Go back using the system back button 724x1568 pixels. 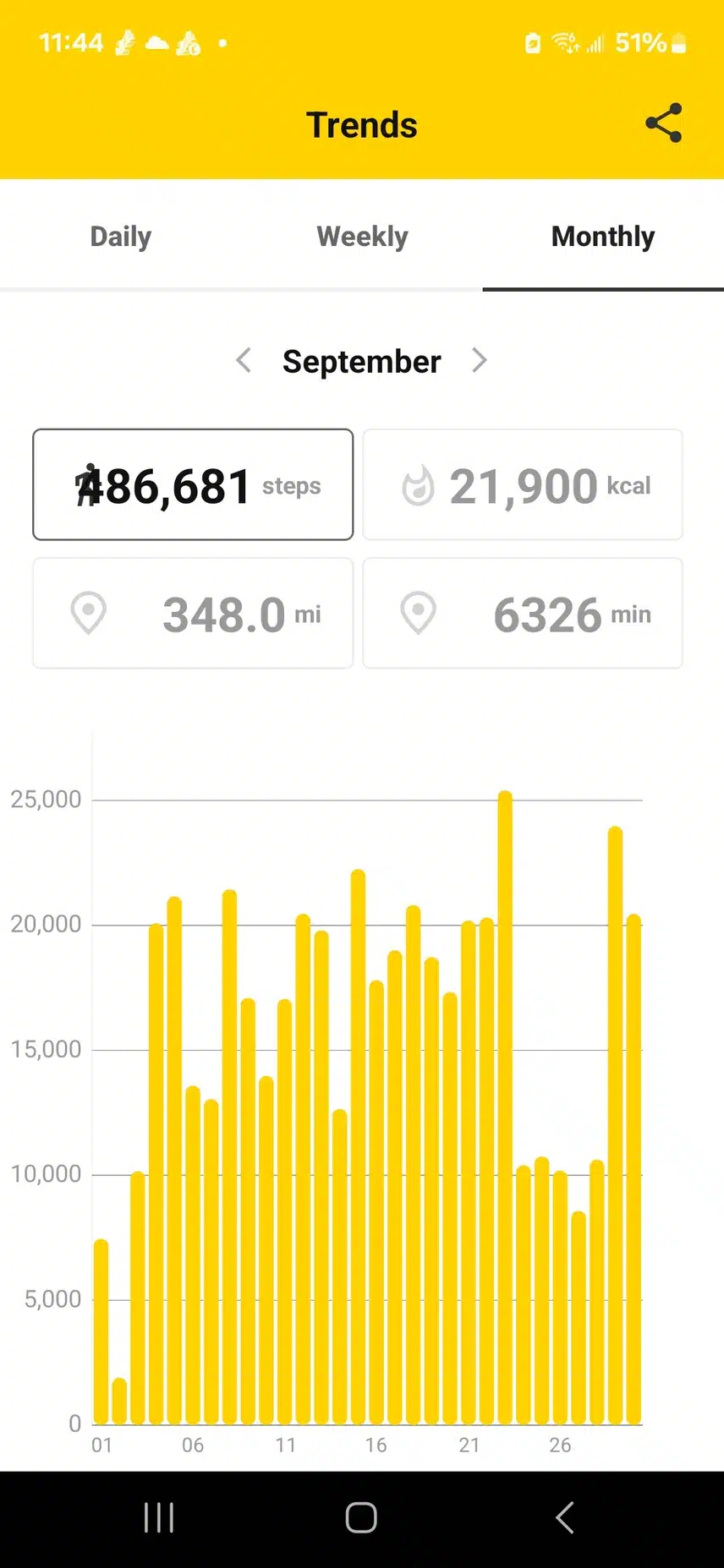pos(564,1517)
